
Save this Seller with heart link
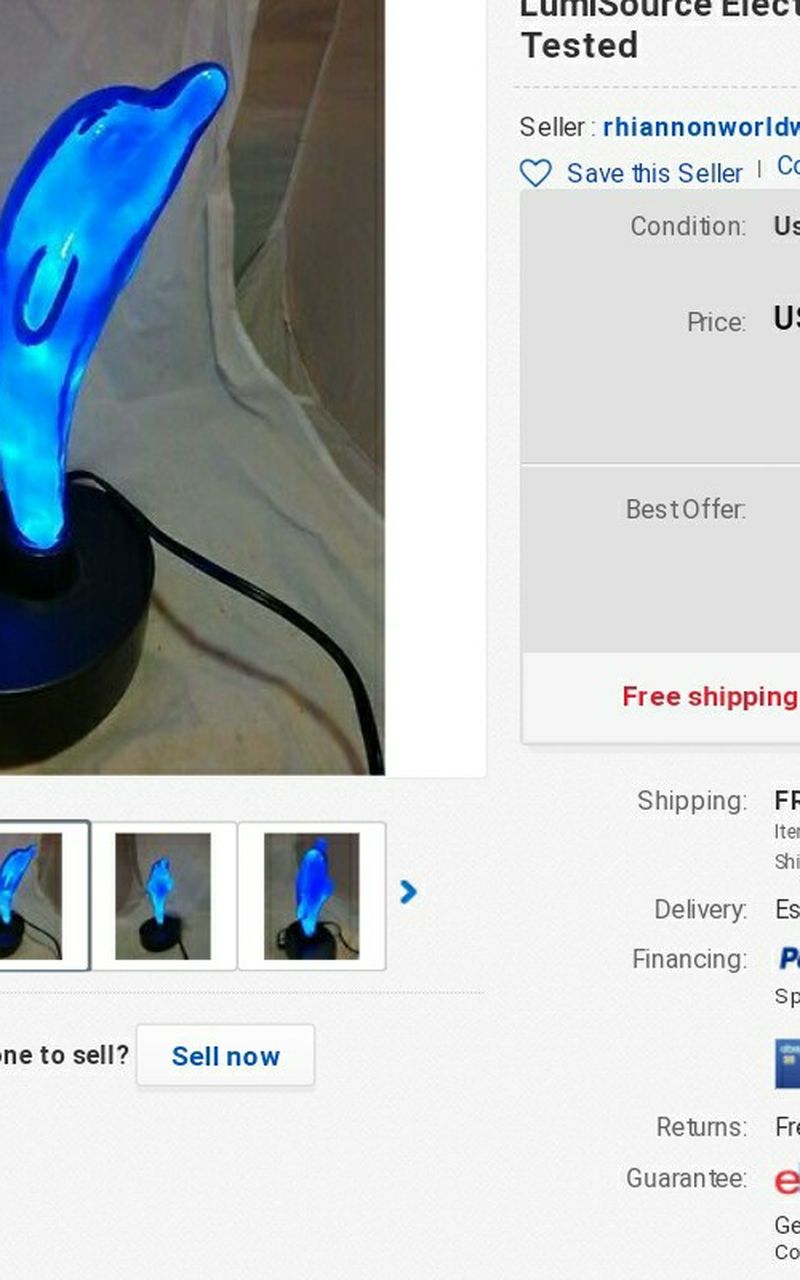pyautogui.click(x=632, y=173)
